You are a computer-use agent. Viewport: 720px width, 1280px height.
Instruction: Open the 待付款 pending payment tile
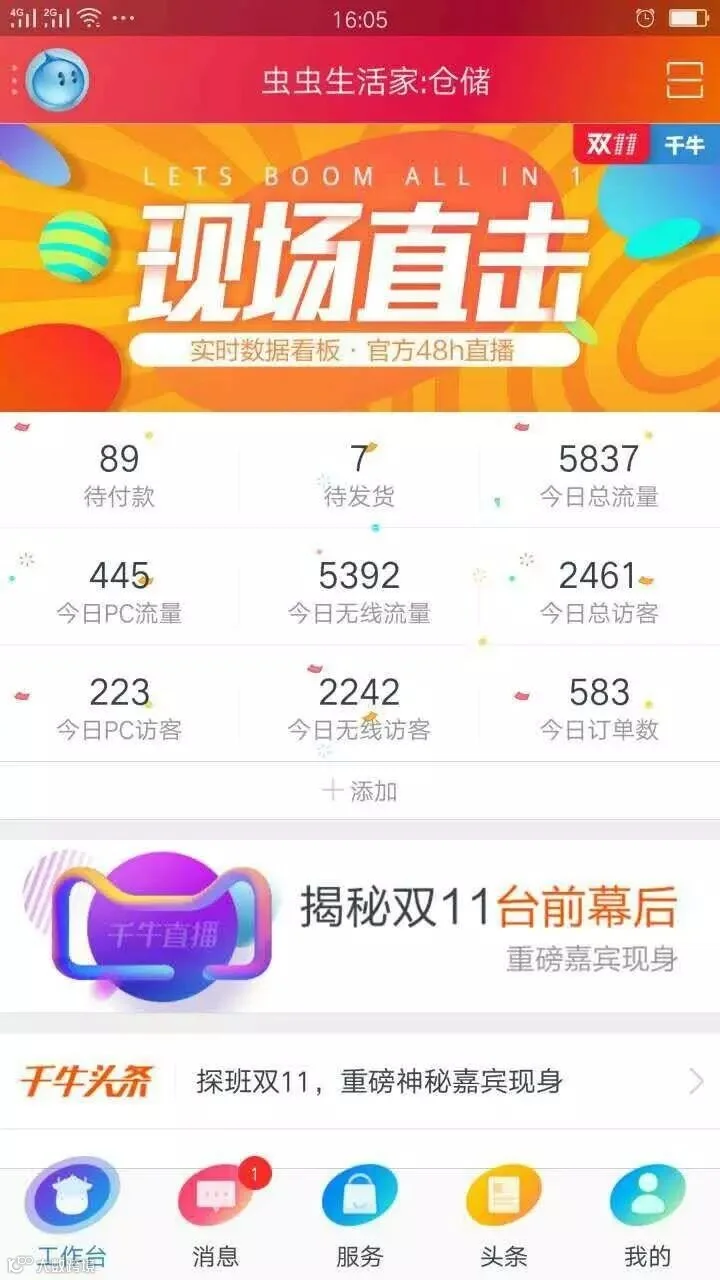coord(119,473)
